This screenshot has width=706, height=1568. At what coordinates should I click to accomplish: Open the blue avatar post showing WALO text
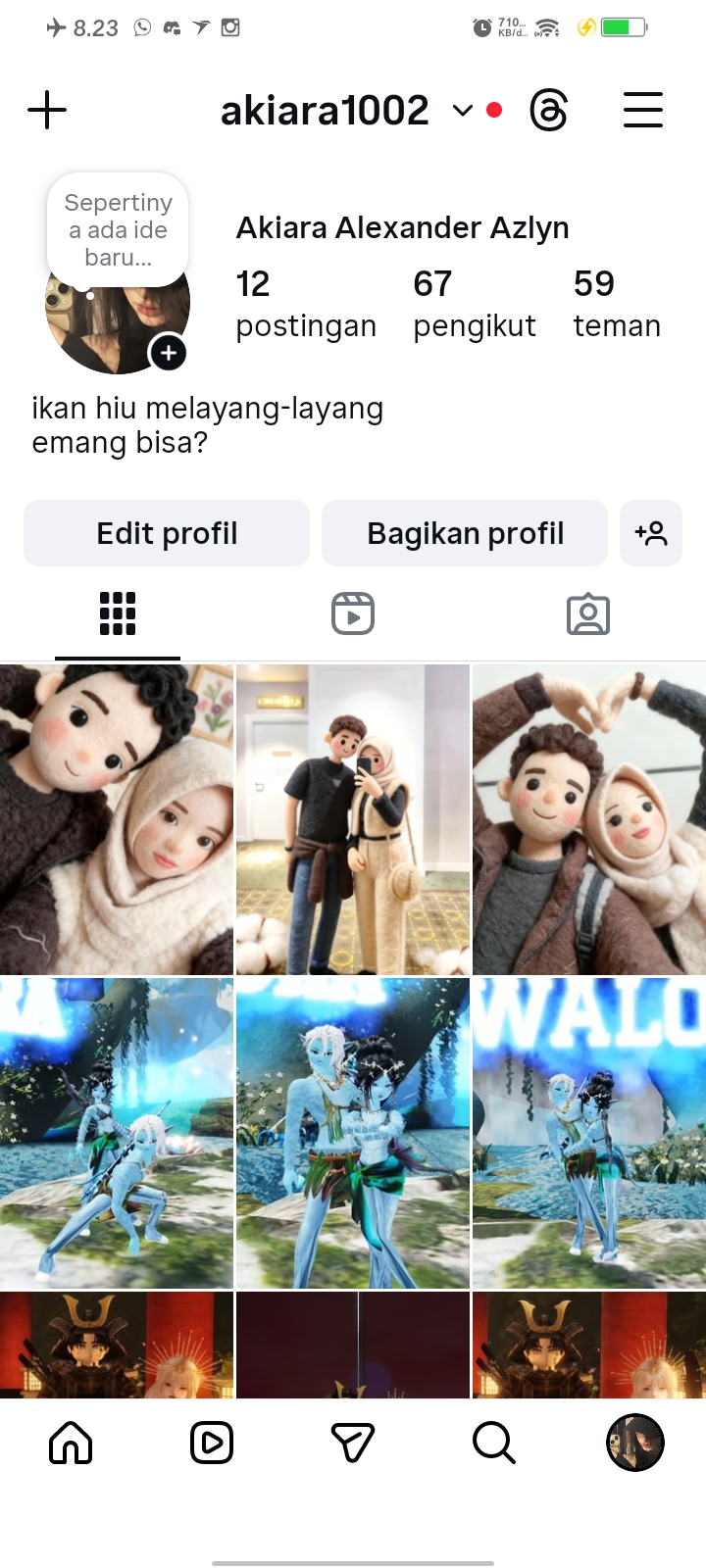click(x=589, y=1133)
